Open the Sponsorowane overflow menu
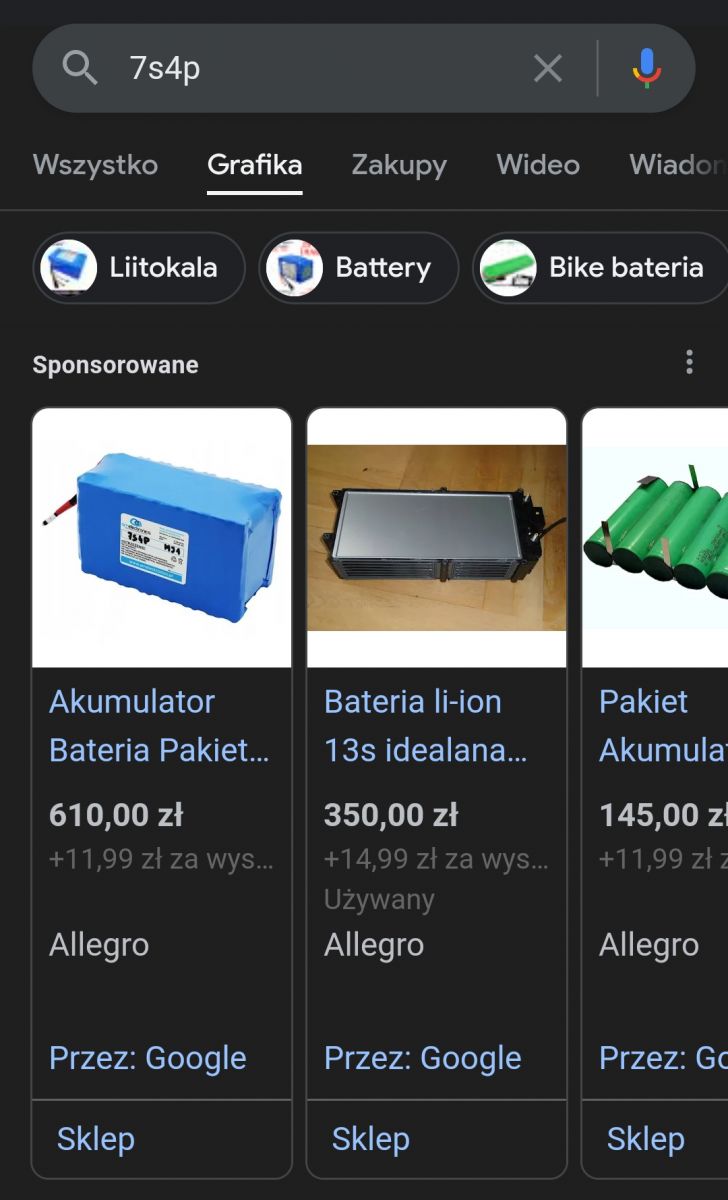The width and height of the screenshot is (728, 1200). [x=689, y=363]
